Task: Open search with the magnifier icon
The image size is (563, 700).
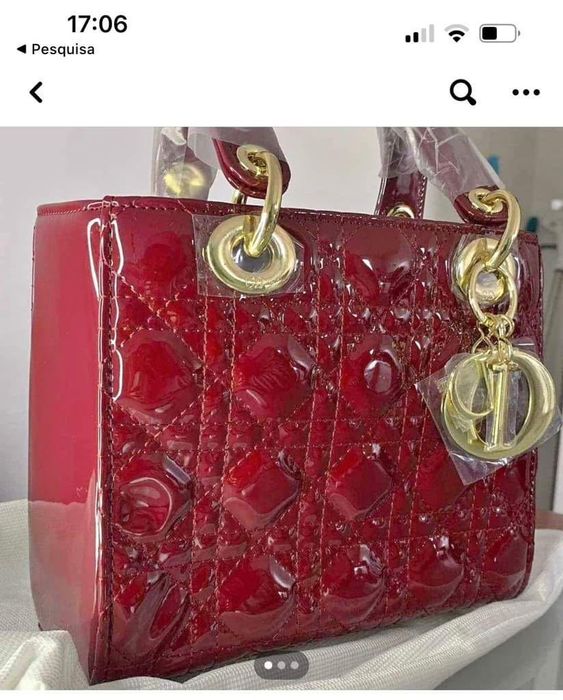Action: click(x=463, y=92)
